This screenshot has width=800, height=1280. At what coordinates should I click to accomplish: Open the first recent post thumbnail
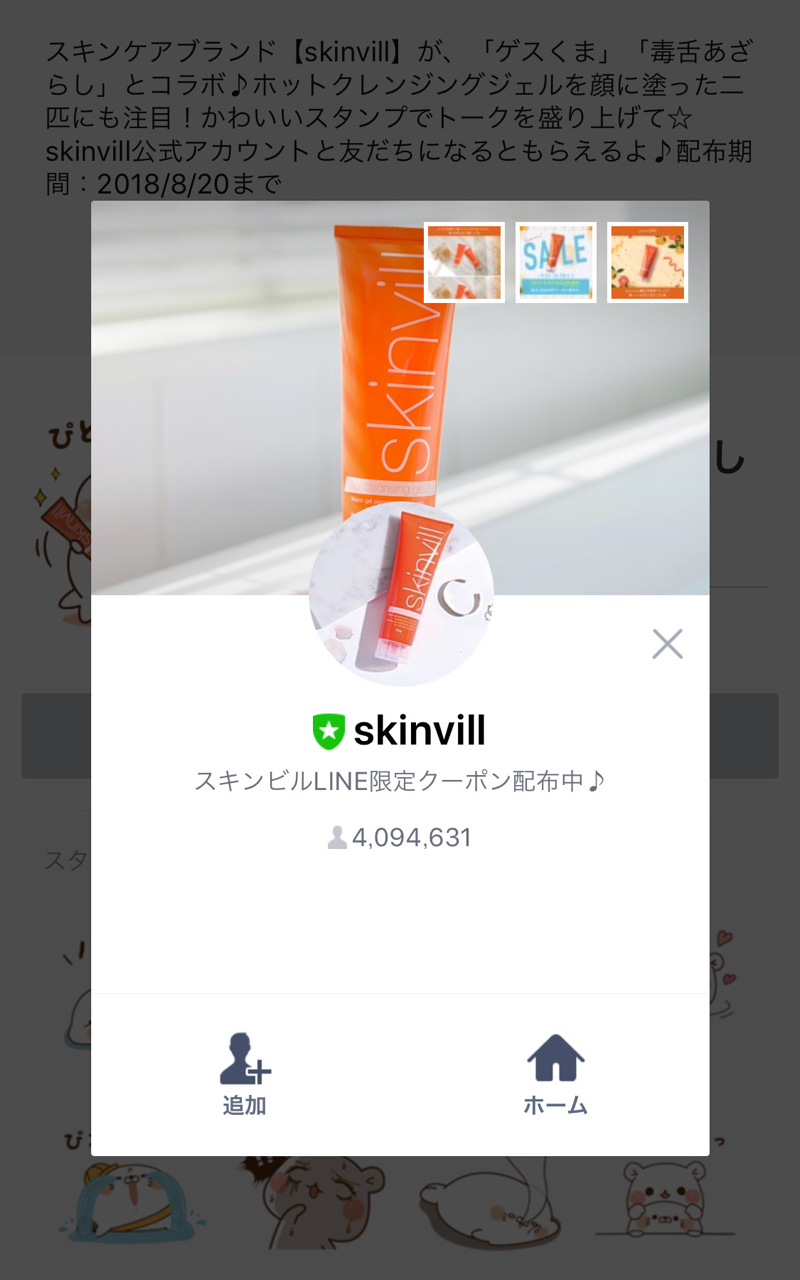pos(464,262)
